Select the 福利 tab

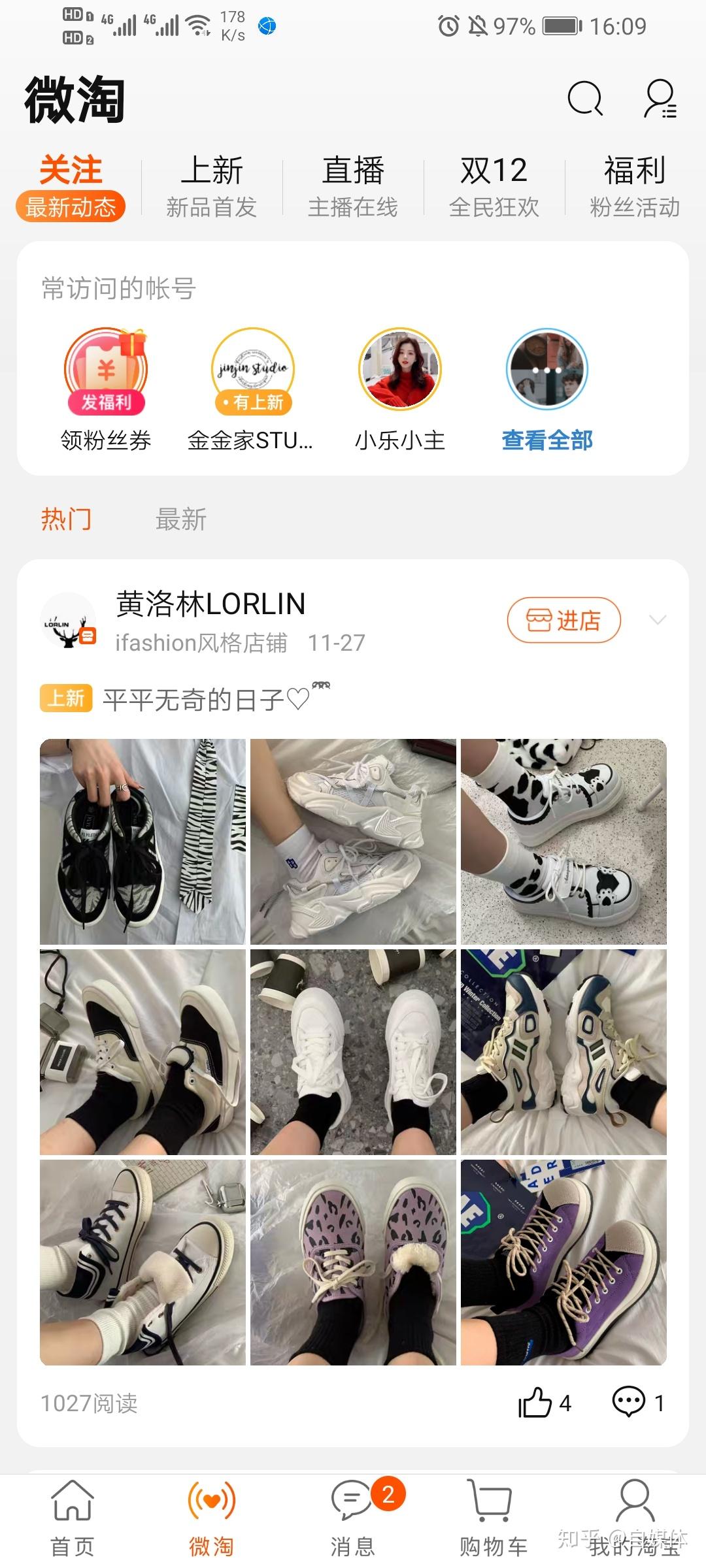click(x=635, y=186)
